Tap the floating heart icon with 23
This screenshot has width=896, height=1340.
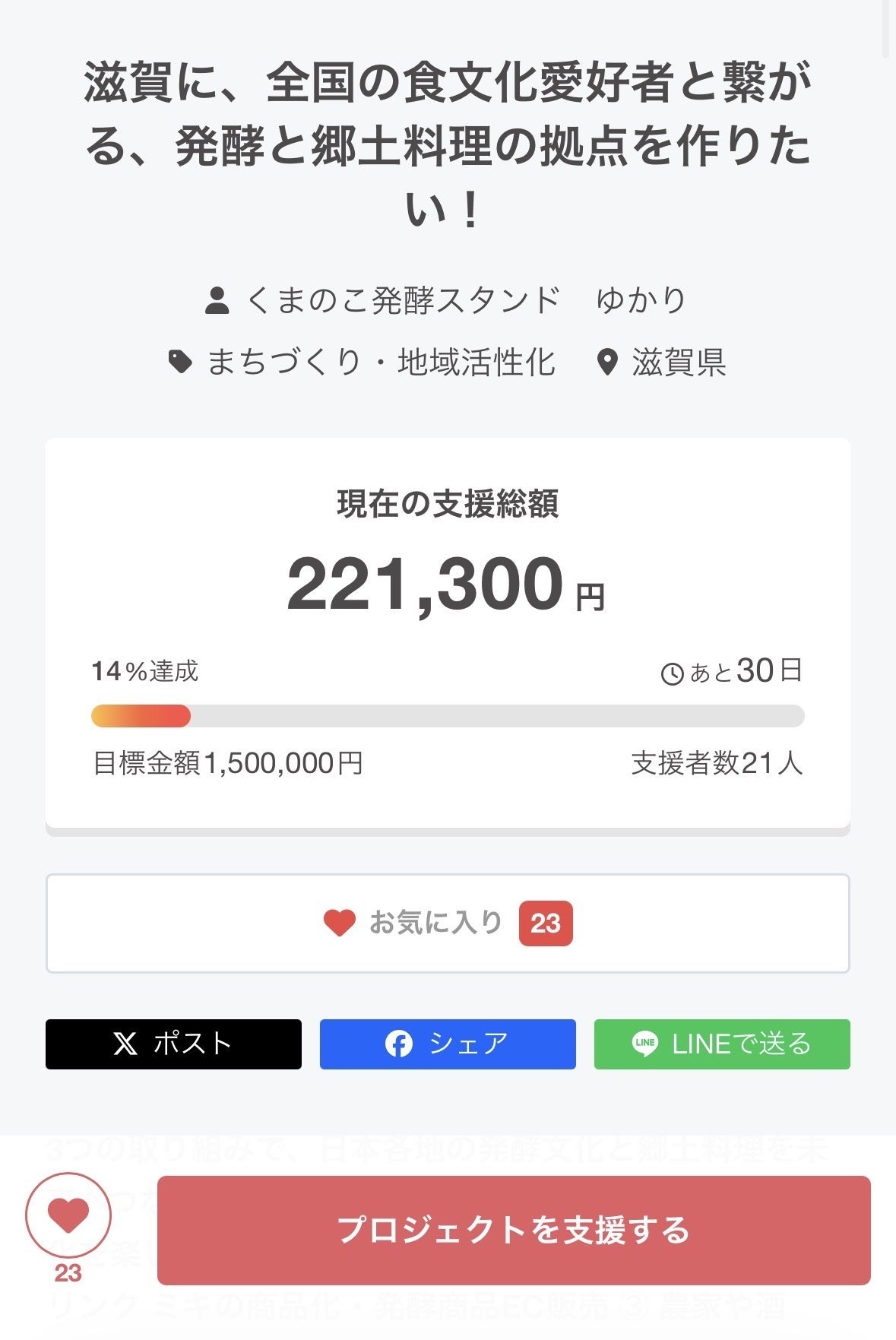tap(68, 1216)
